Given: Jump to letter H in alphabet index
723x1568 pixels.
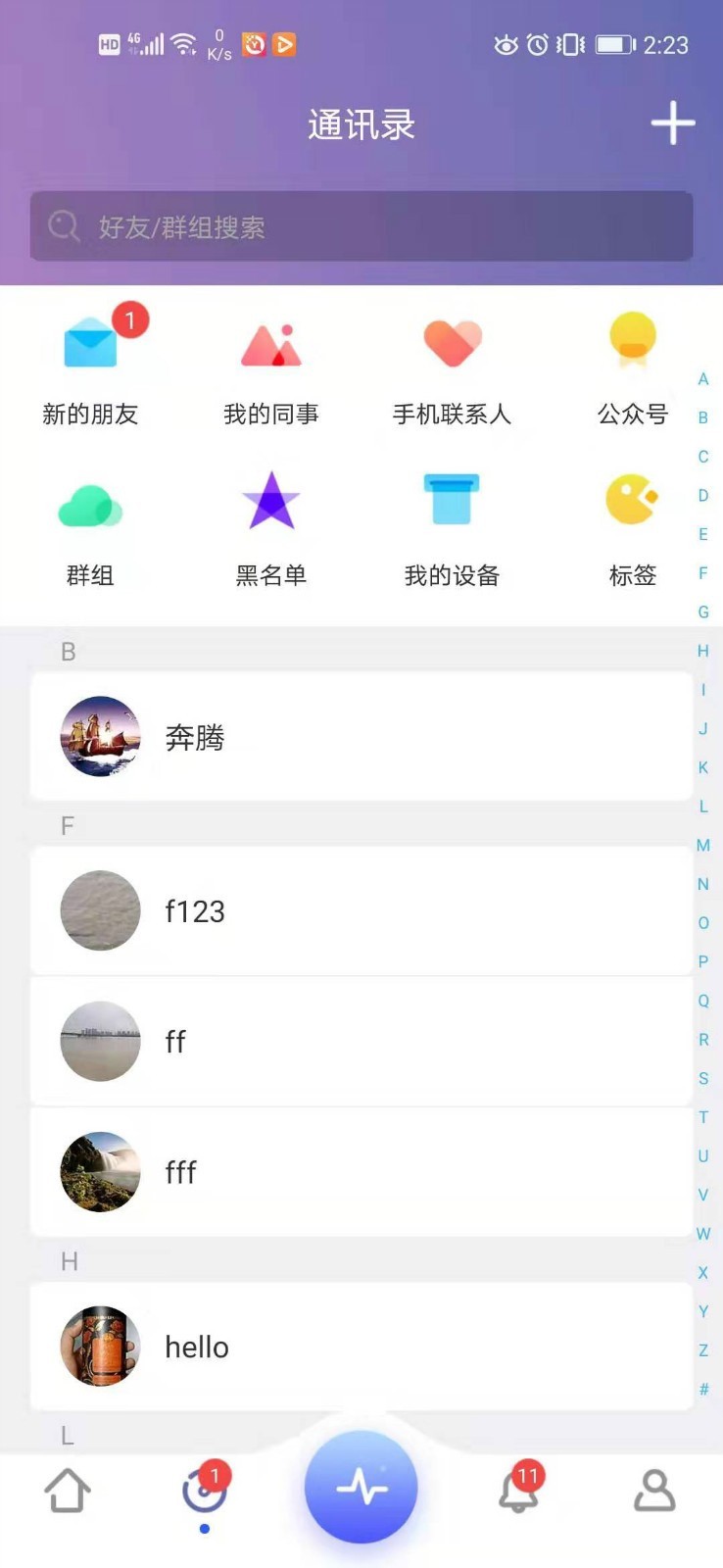Looking at the screenshot, I should [702, 651].
